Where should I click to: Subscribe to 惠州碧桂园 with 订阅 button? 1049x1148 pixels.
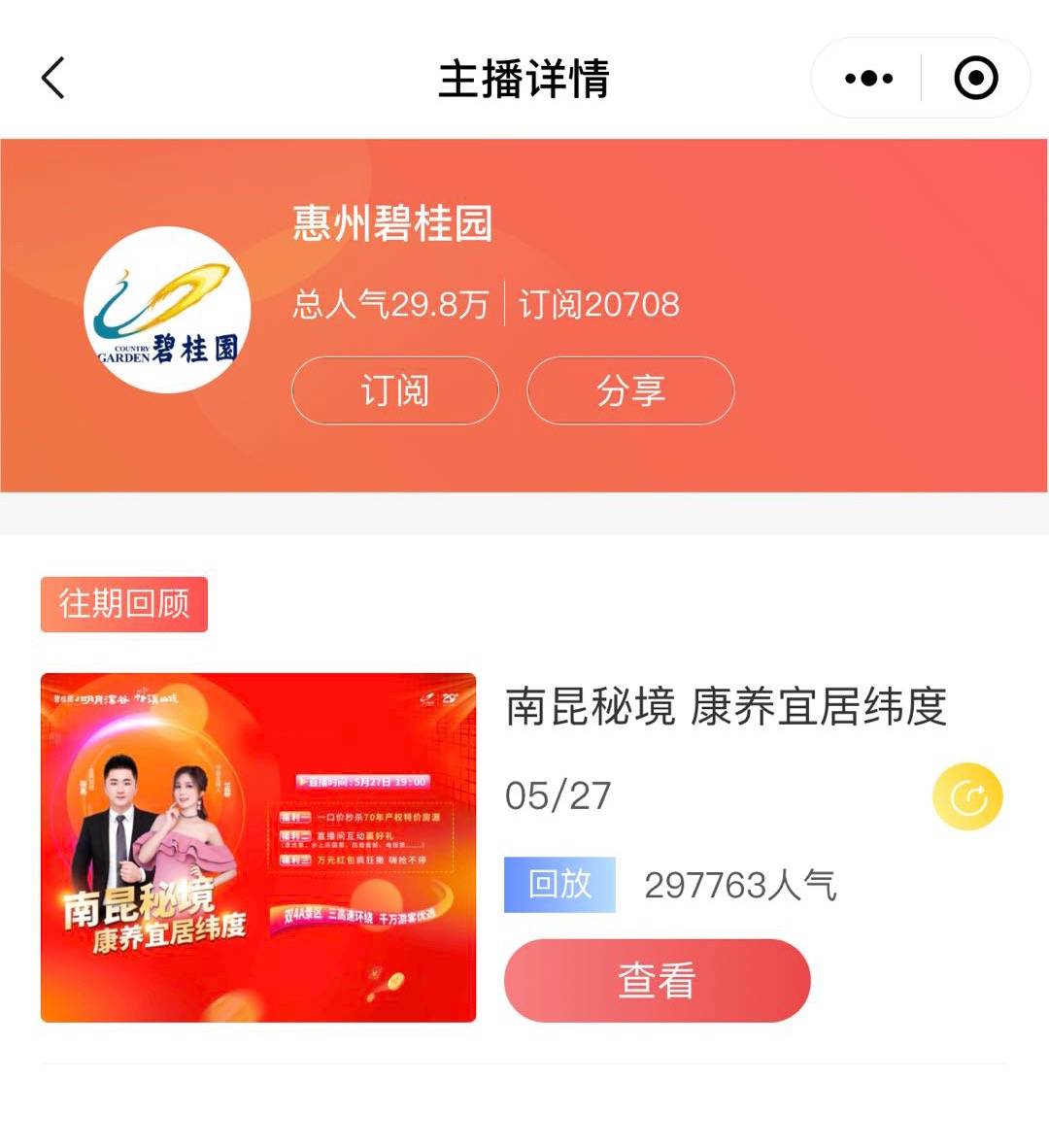394,390
